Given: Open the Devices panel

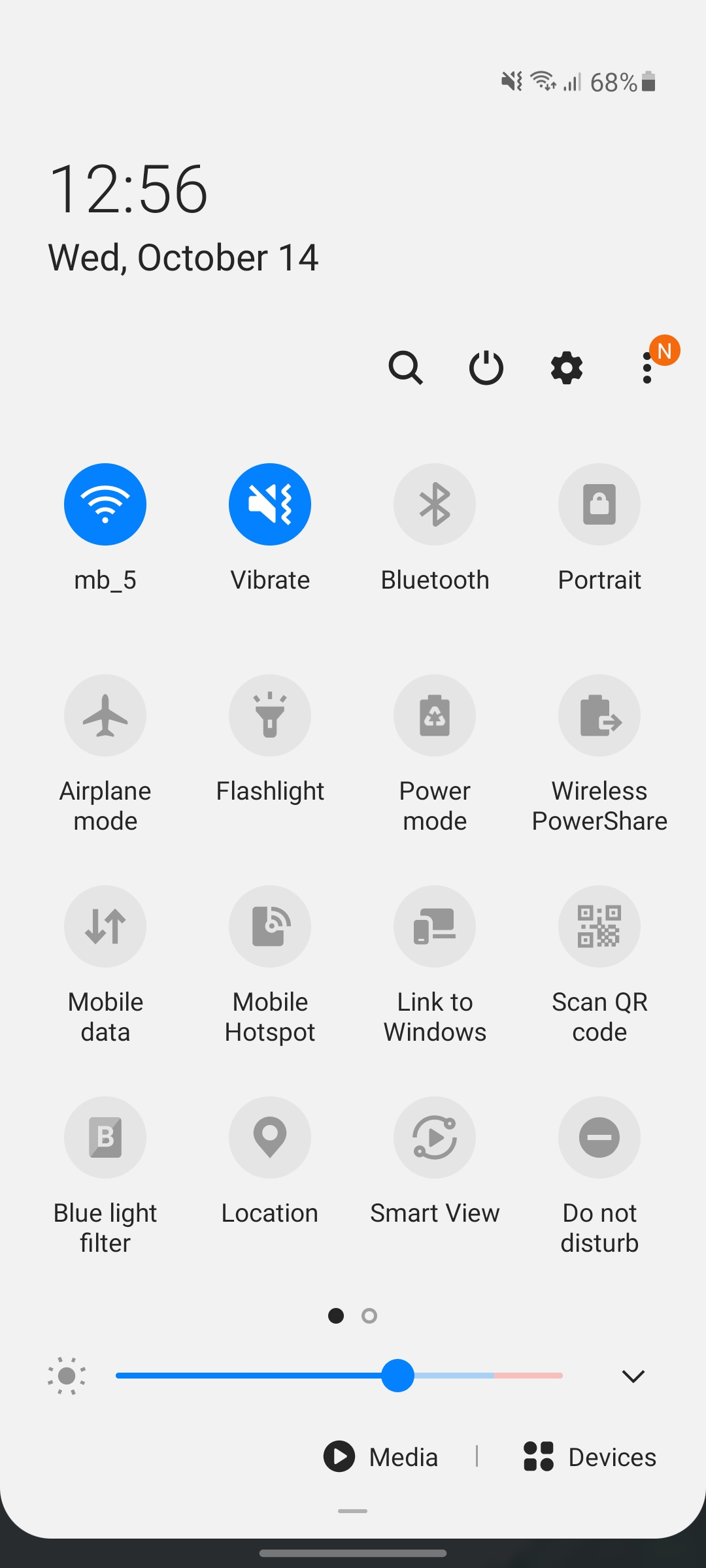Looking at the screenshot, I should click(590, 1457).
